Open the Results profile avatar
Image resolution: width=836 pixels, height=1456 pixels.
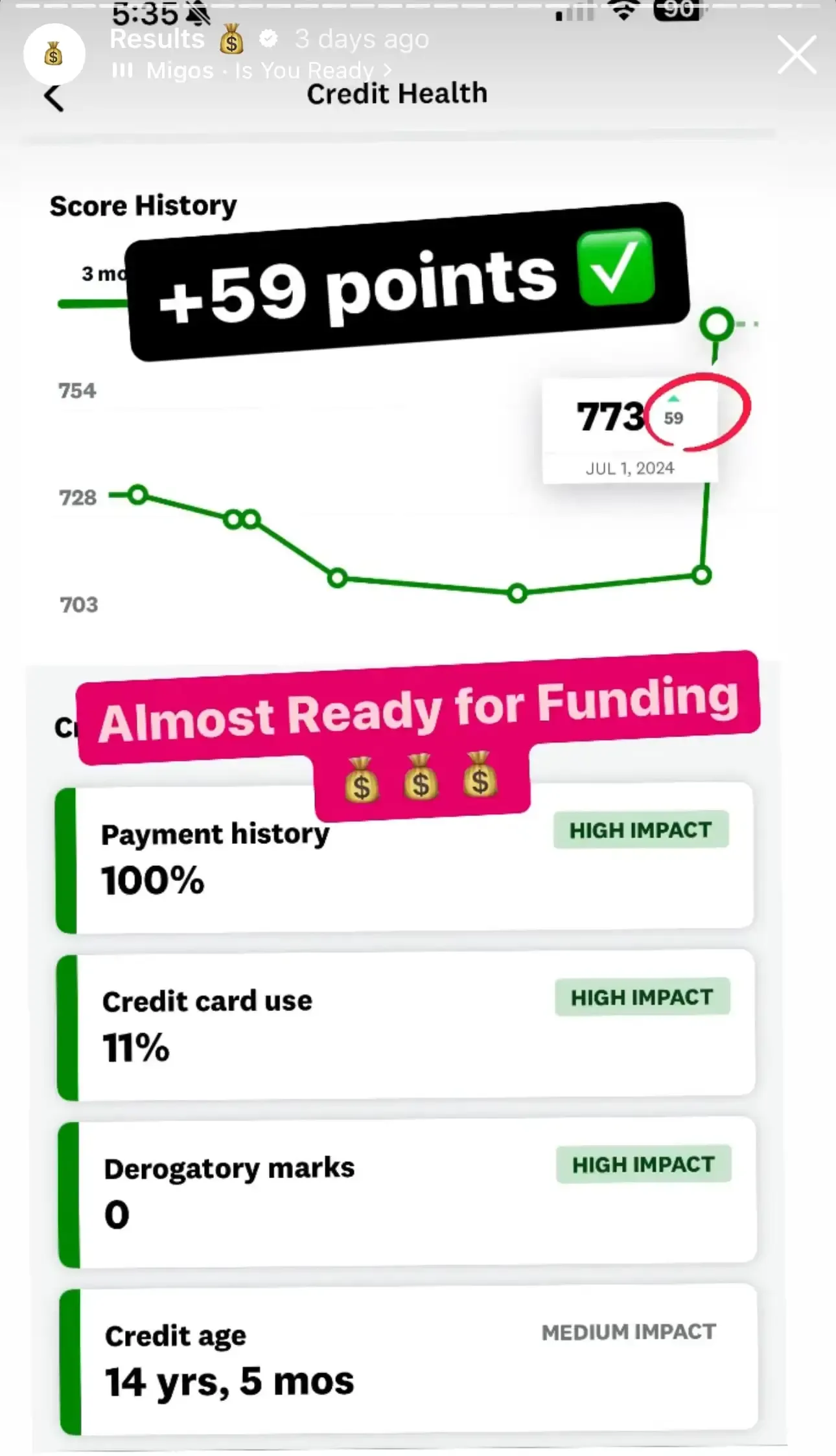(x=54, y=54)
